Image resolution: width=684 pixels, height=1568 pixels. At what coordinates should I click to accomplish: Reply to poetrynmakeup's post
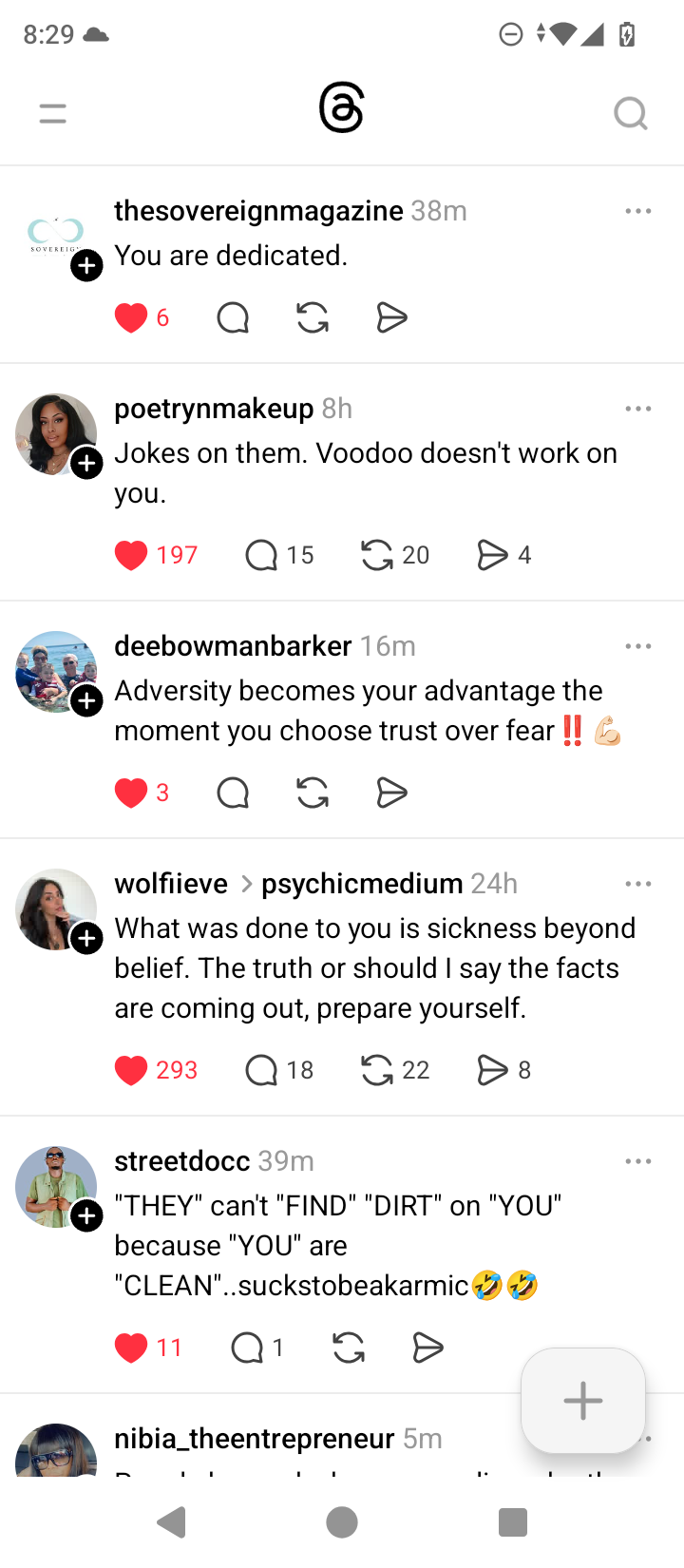coord(261,555)
